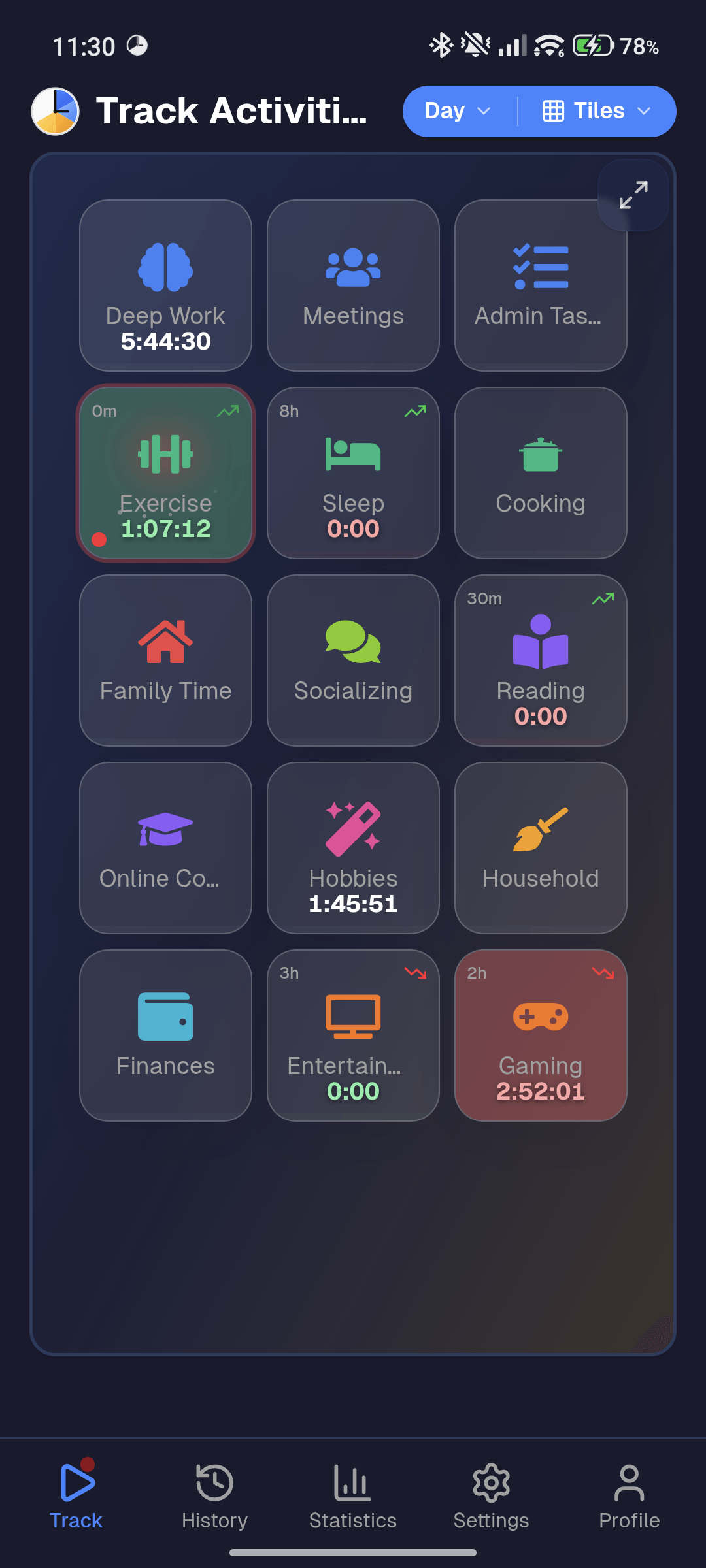Expand the tiles to fullscreen view
Image resolution: width=706 pixels, height=1568 pixels.
pyautogui.click(x=633, y=195)
